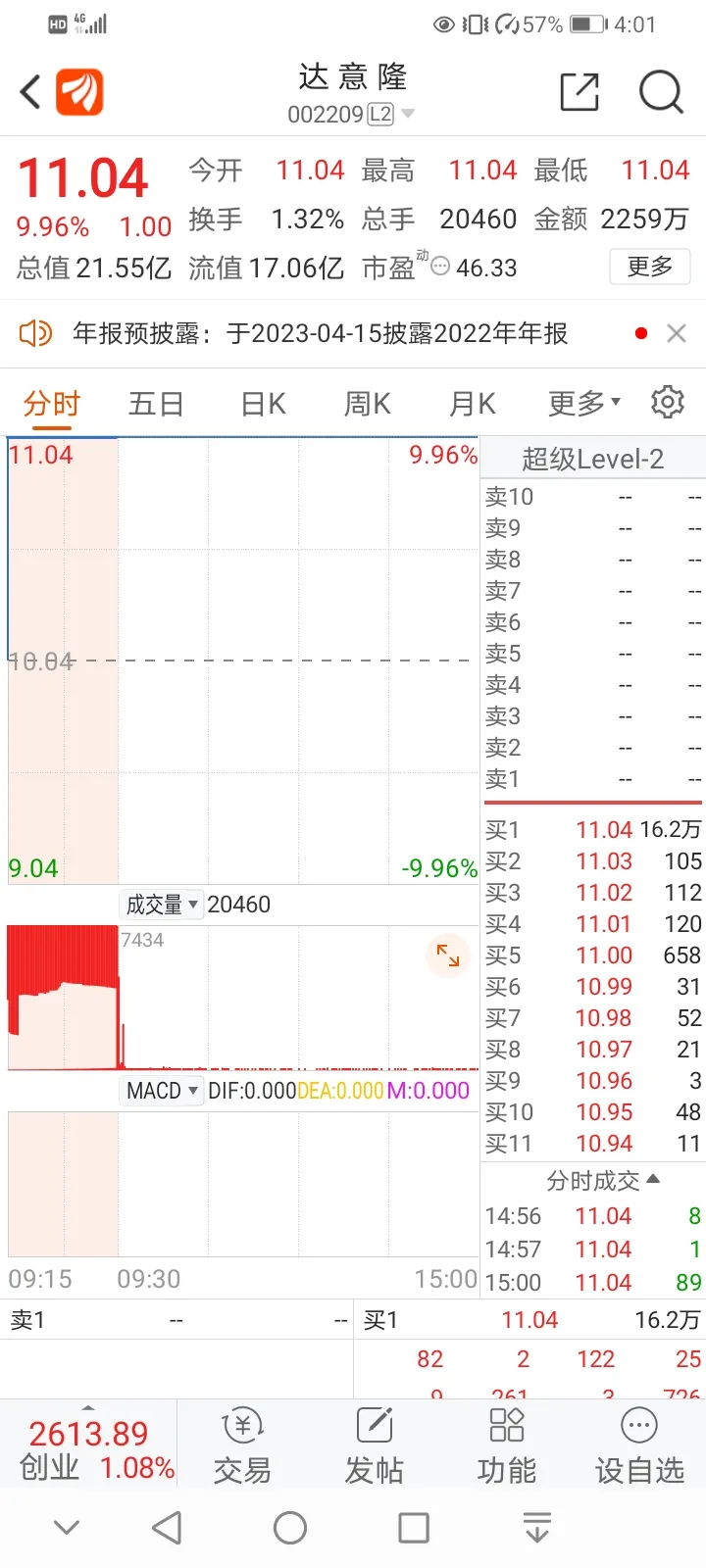Open the search magnifier
The width and height of the screenshot is (706, 1568).
pos(661,93)
